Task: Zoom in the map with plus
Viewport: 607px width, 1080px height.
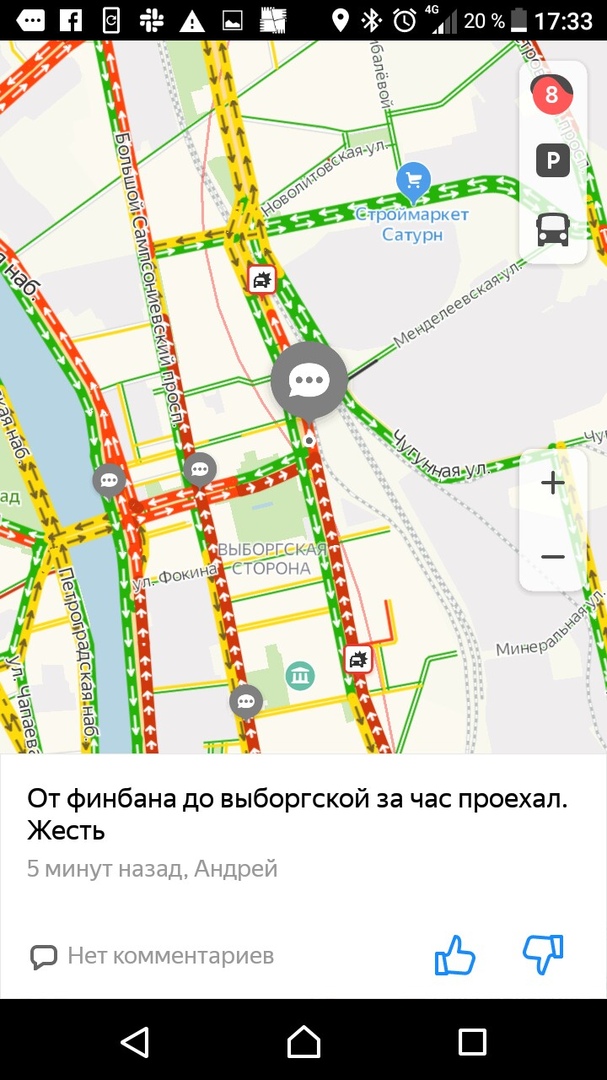Action: point(552,484)
